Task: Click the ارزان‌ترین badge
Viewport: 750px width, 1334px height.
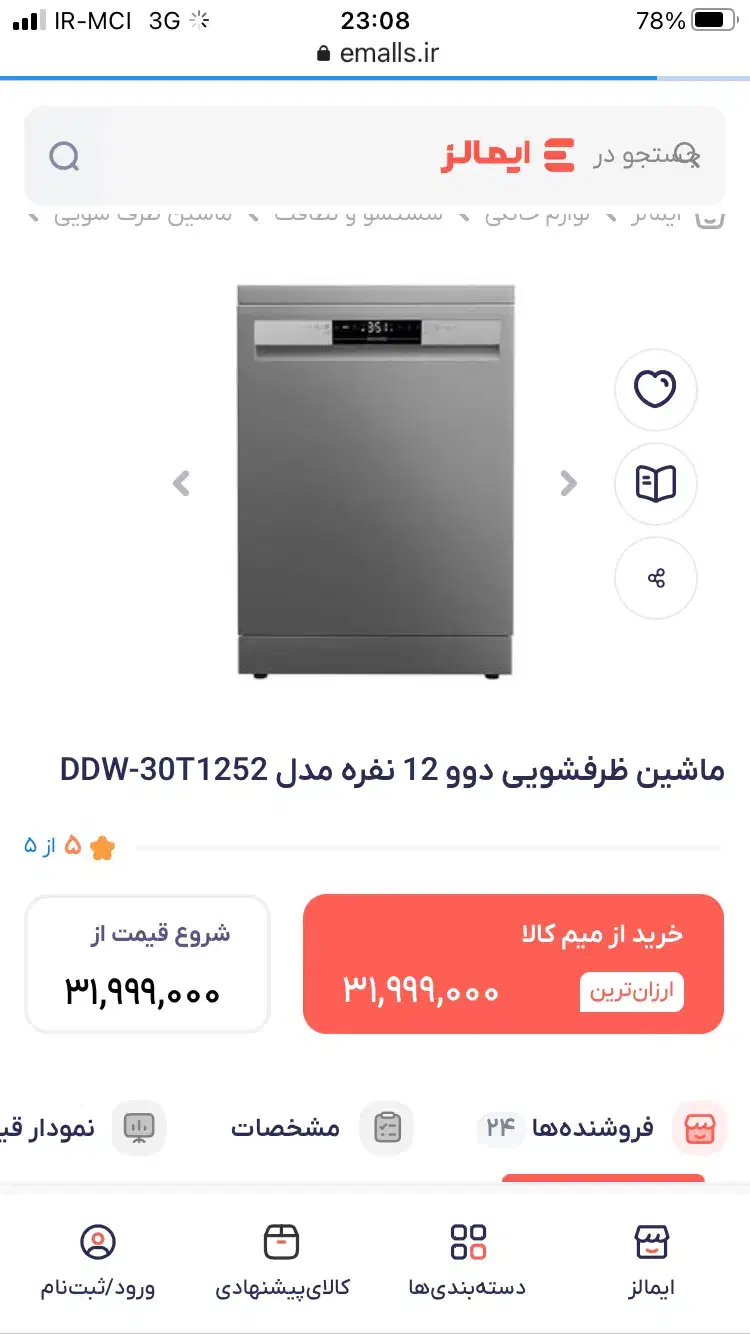Action: point(631,992)
